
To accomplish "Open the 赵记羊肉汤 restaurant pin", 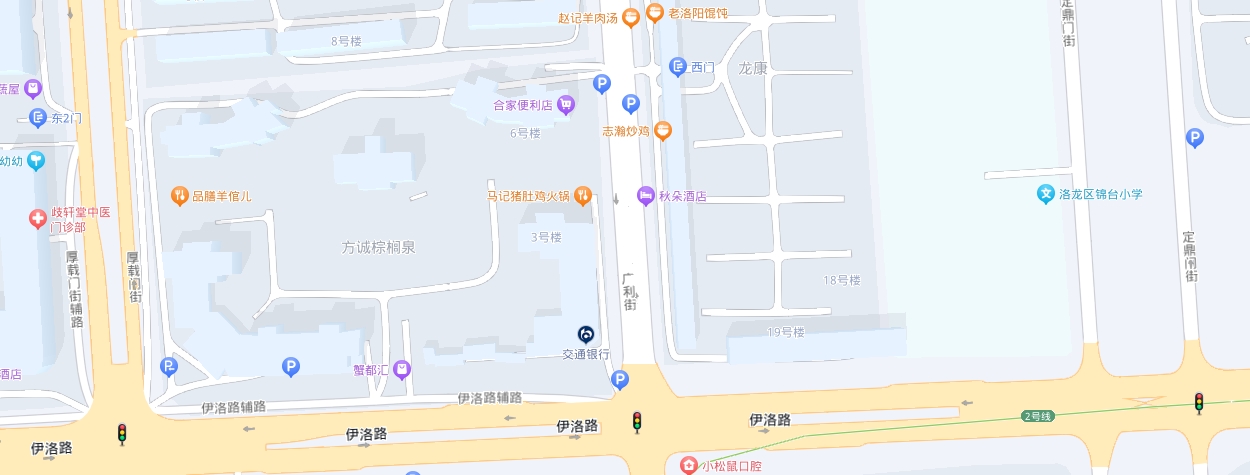I will 631,17.
